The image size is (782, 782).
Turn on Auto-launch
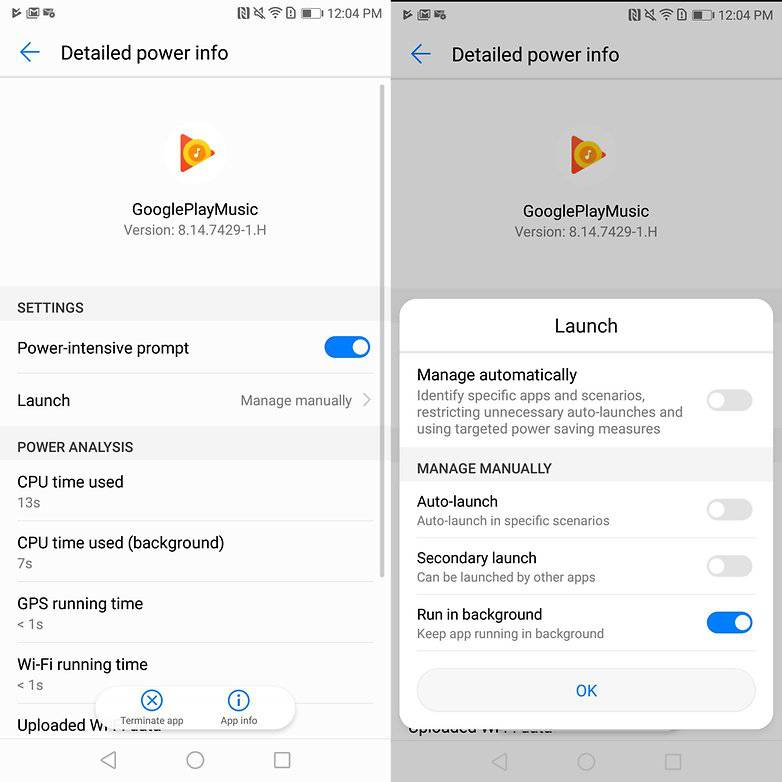click(x=729, y=510)
